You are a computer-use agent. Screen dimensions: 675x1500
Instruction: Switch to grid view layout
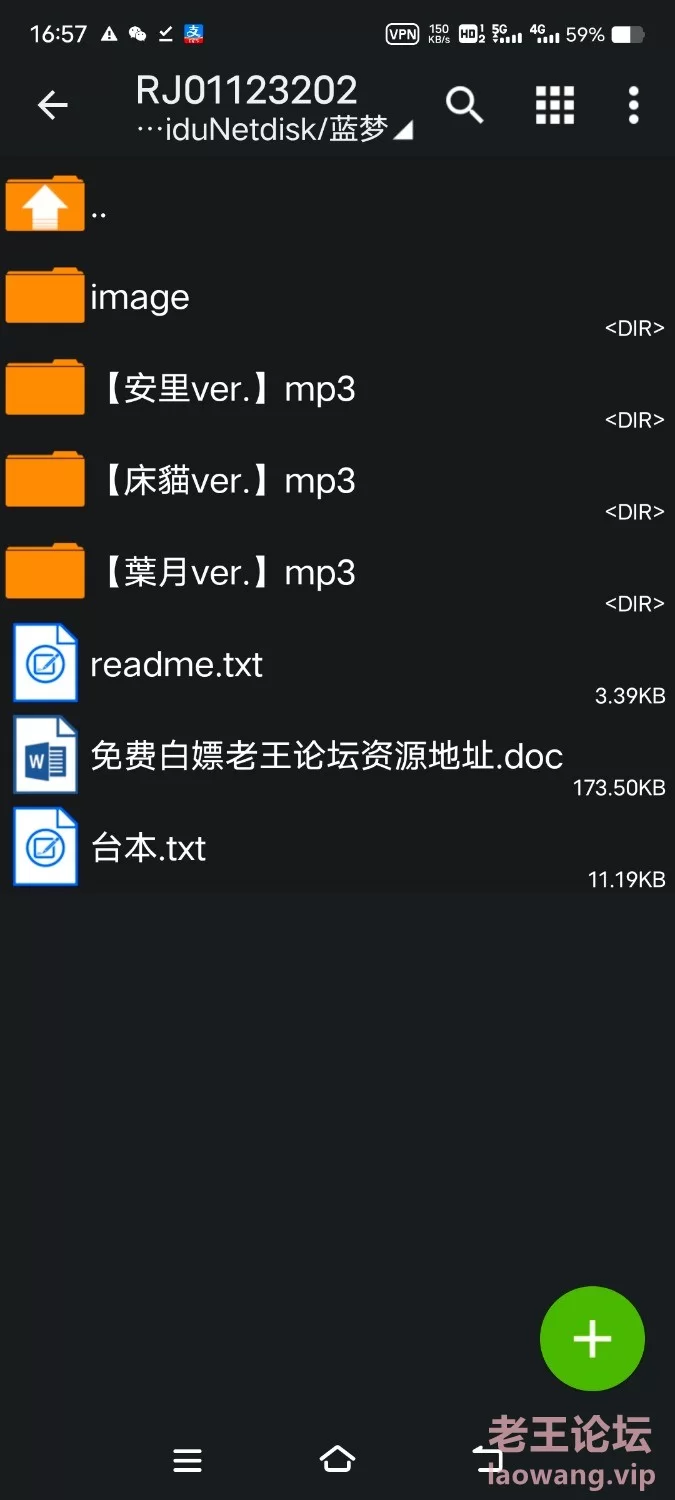[555, 105]
